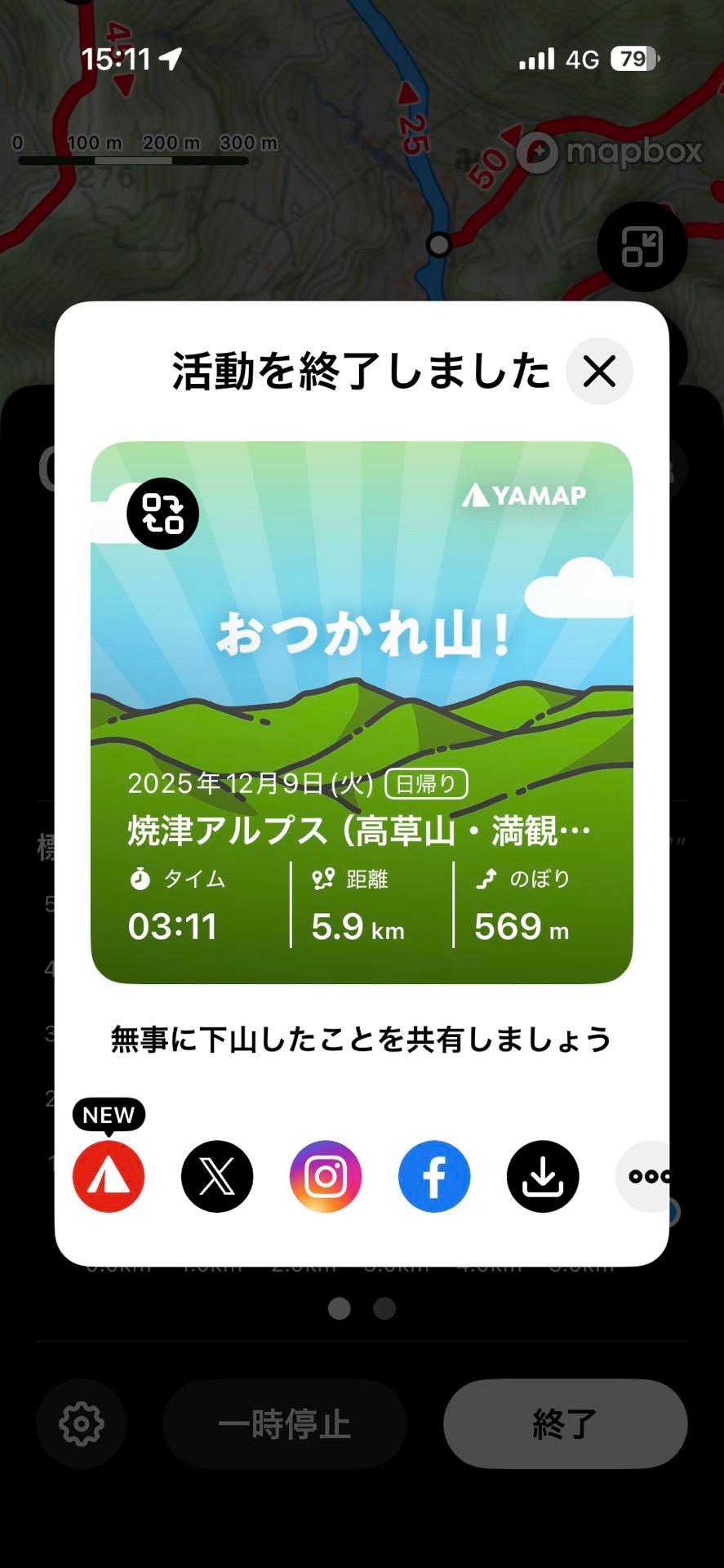The width and height of the screenshot is (724, 1568).
Task: Download the activity card image
Action: [x=543, y=1176]
